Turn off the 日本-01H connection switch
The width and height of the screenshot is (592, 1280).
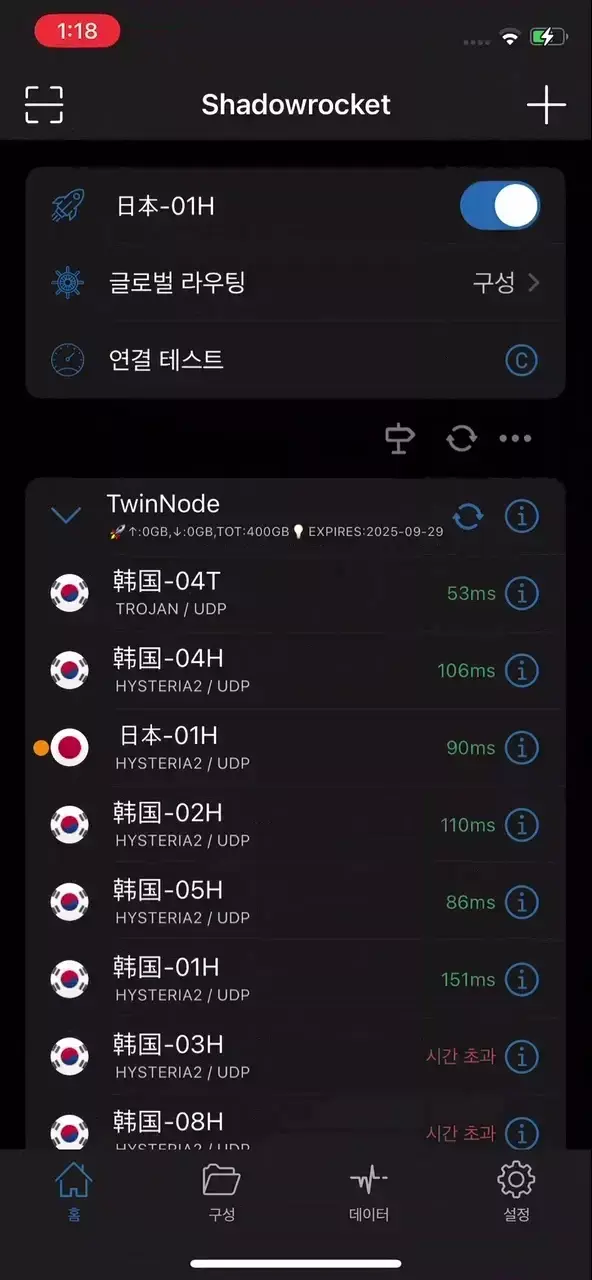(x=500, y=207)
